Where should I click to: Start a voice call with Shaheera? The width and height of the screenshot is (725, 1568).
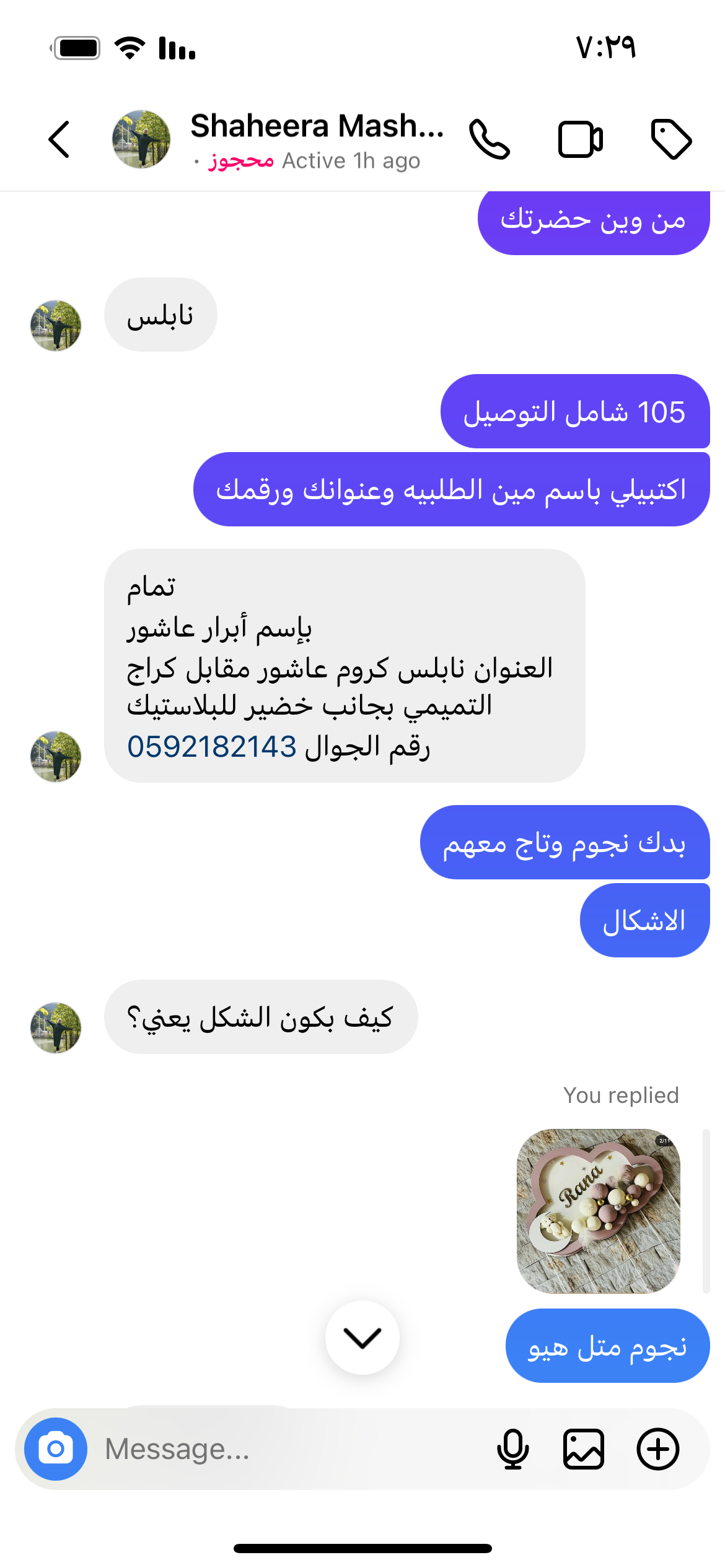490,139
